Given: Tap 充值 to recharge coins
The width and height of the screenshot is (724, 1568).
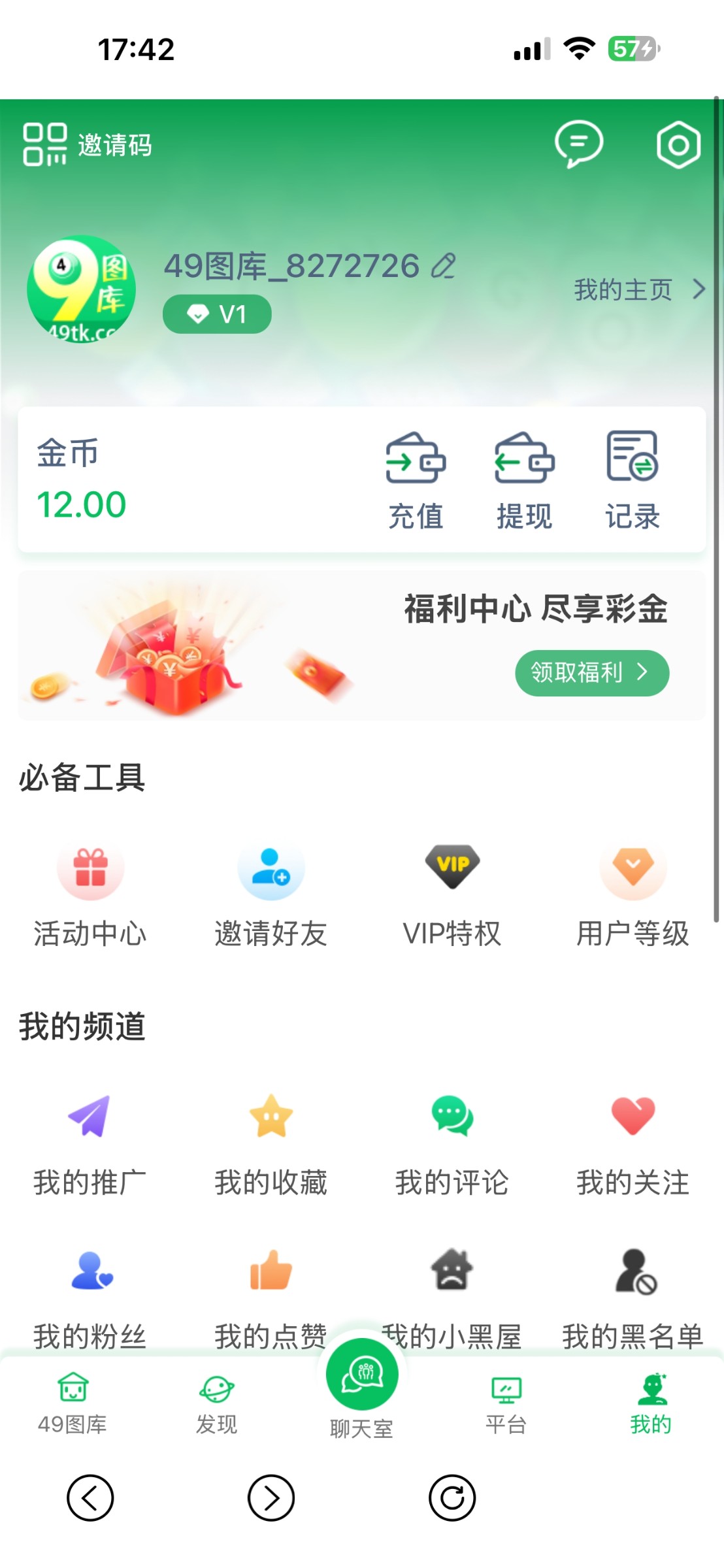Looking at the screenshot, I should [416, 480].
